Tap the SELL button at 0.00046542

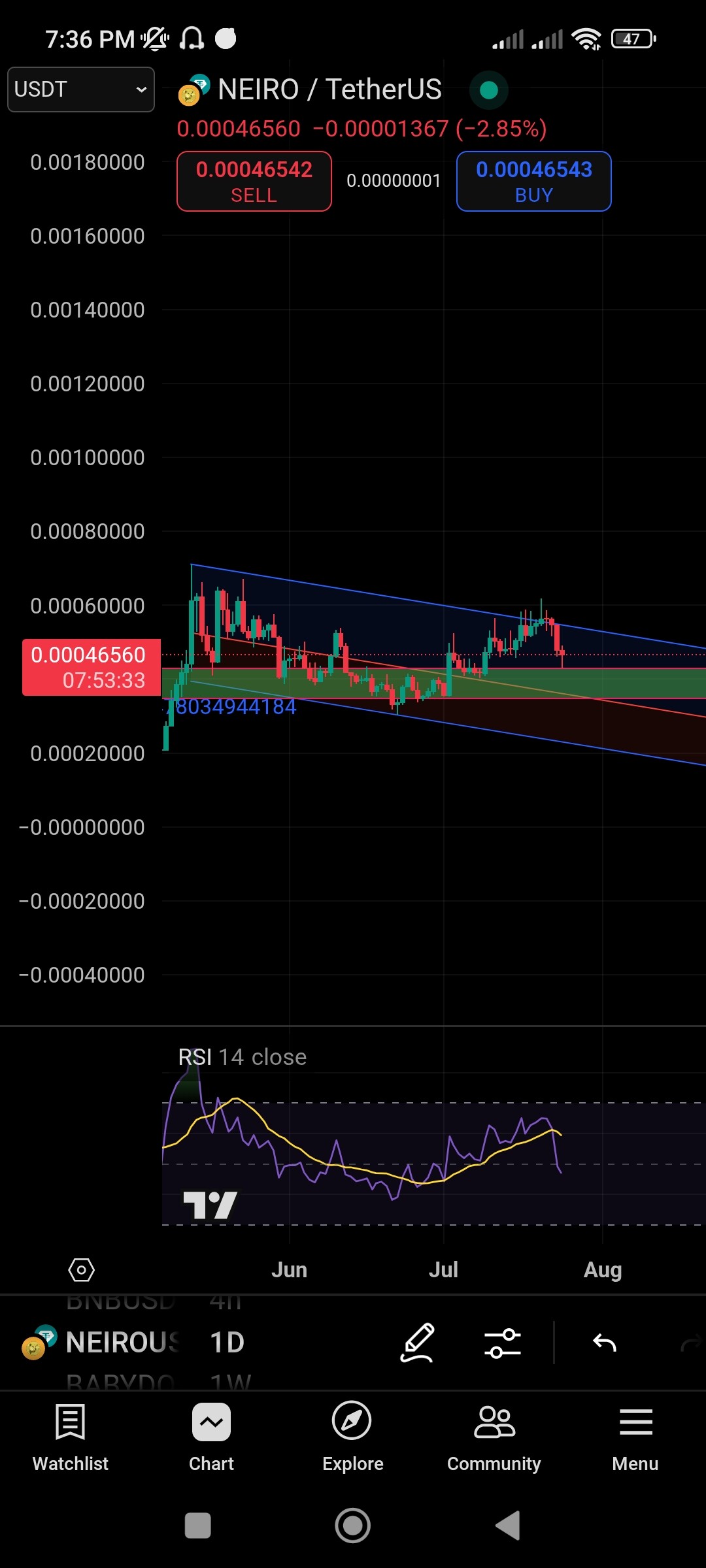[x=254, y=182]
